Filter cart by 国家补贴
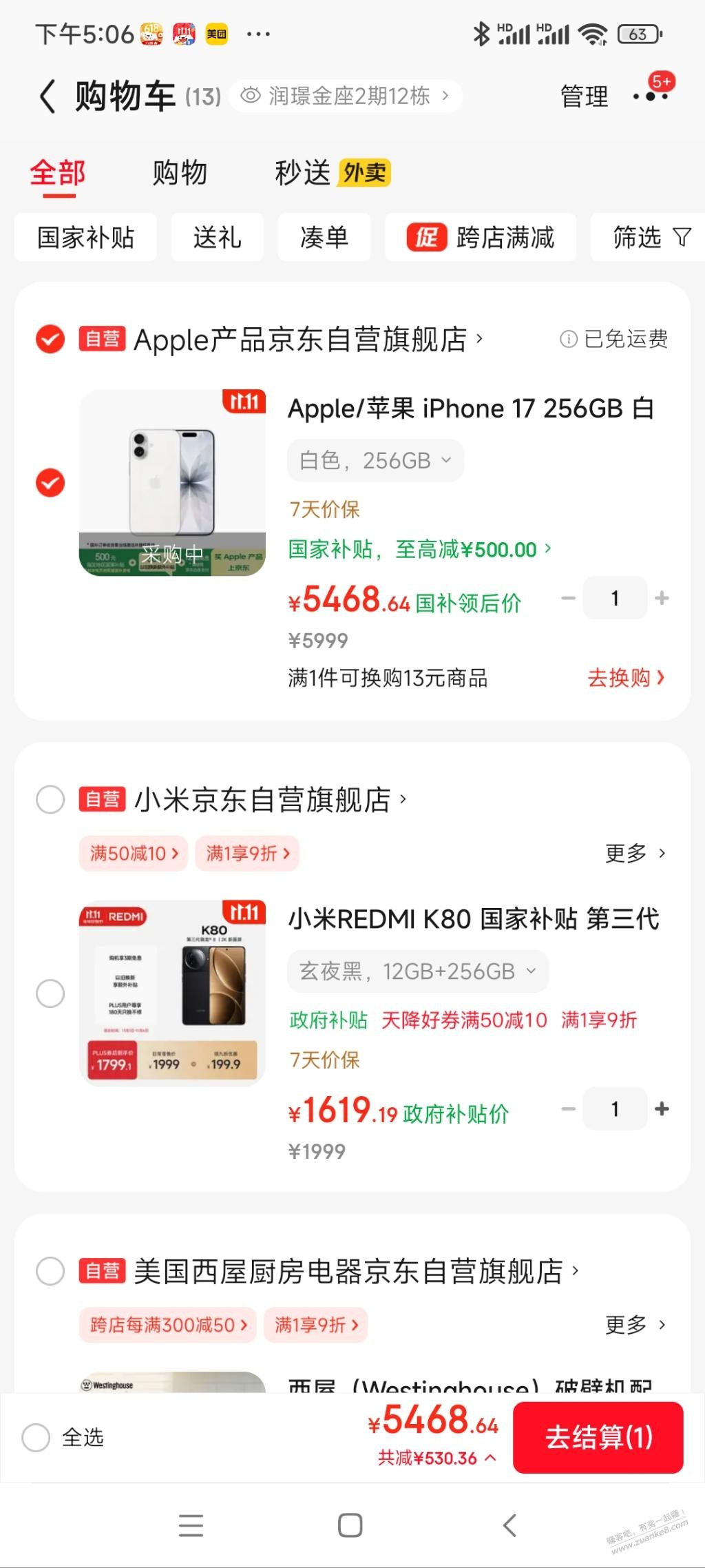The image size is (705, 1568). point(85,238)
